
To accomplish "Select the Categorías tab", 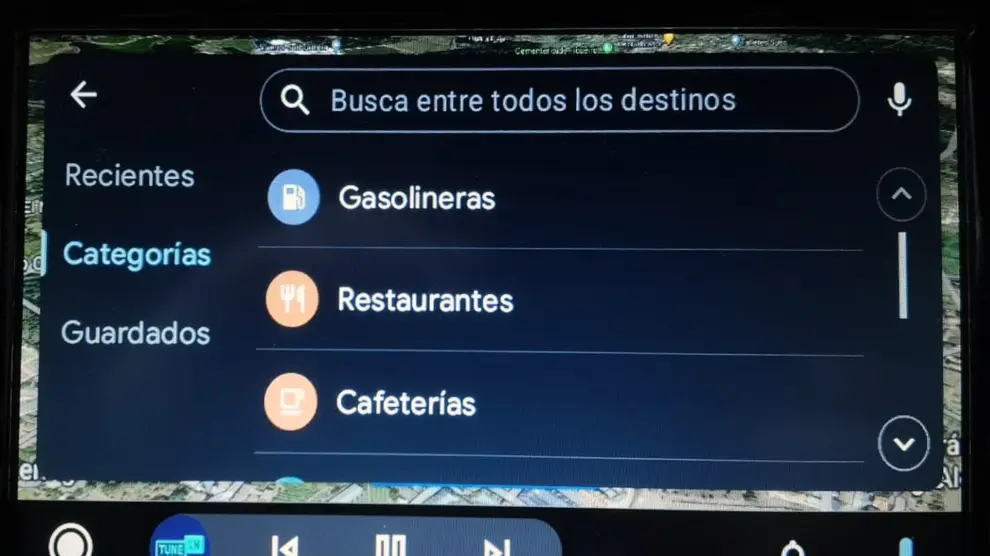I will click(136, 254).
